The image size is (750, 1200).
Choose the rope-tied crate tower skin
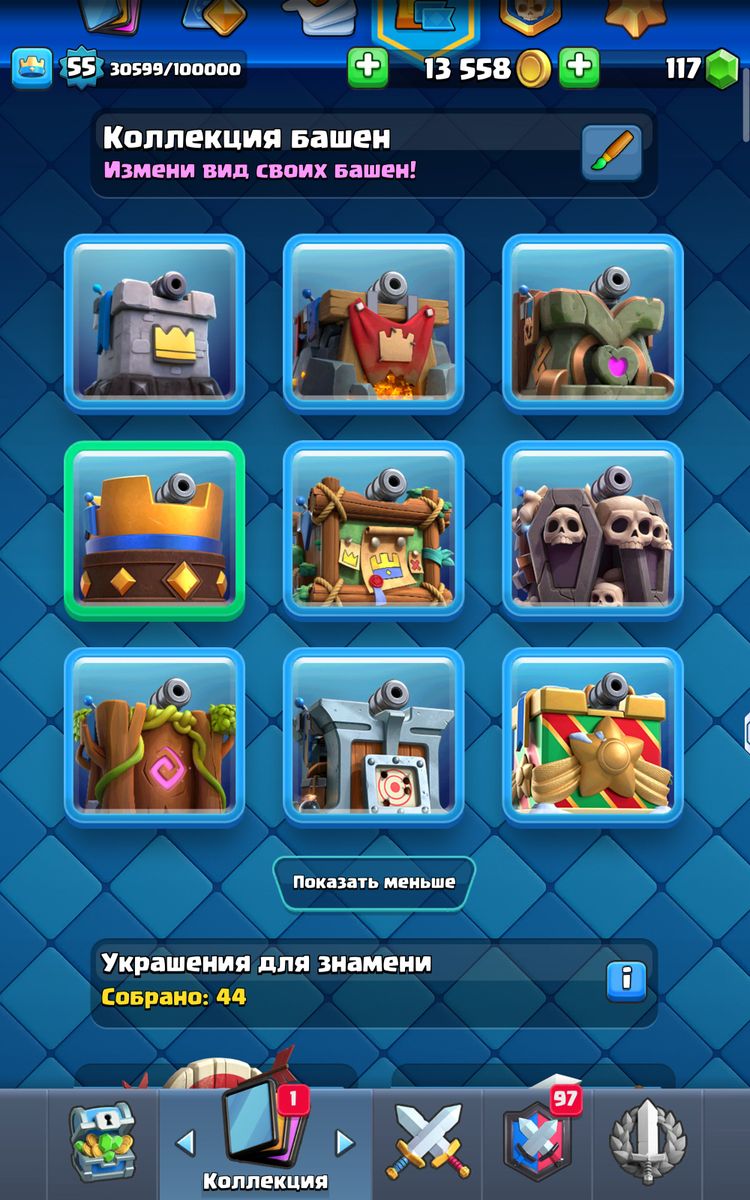click(374, 530)
